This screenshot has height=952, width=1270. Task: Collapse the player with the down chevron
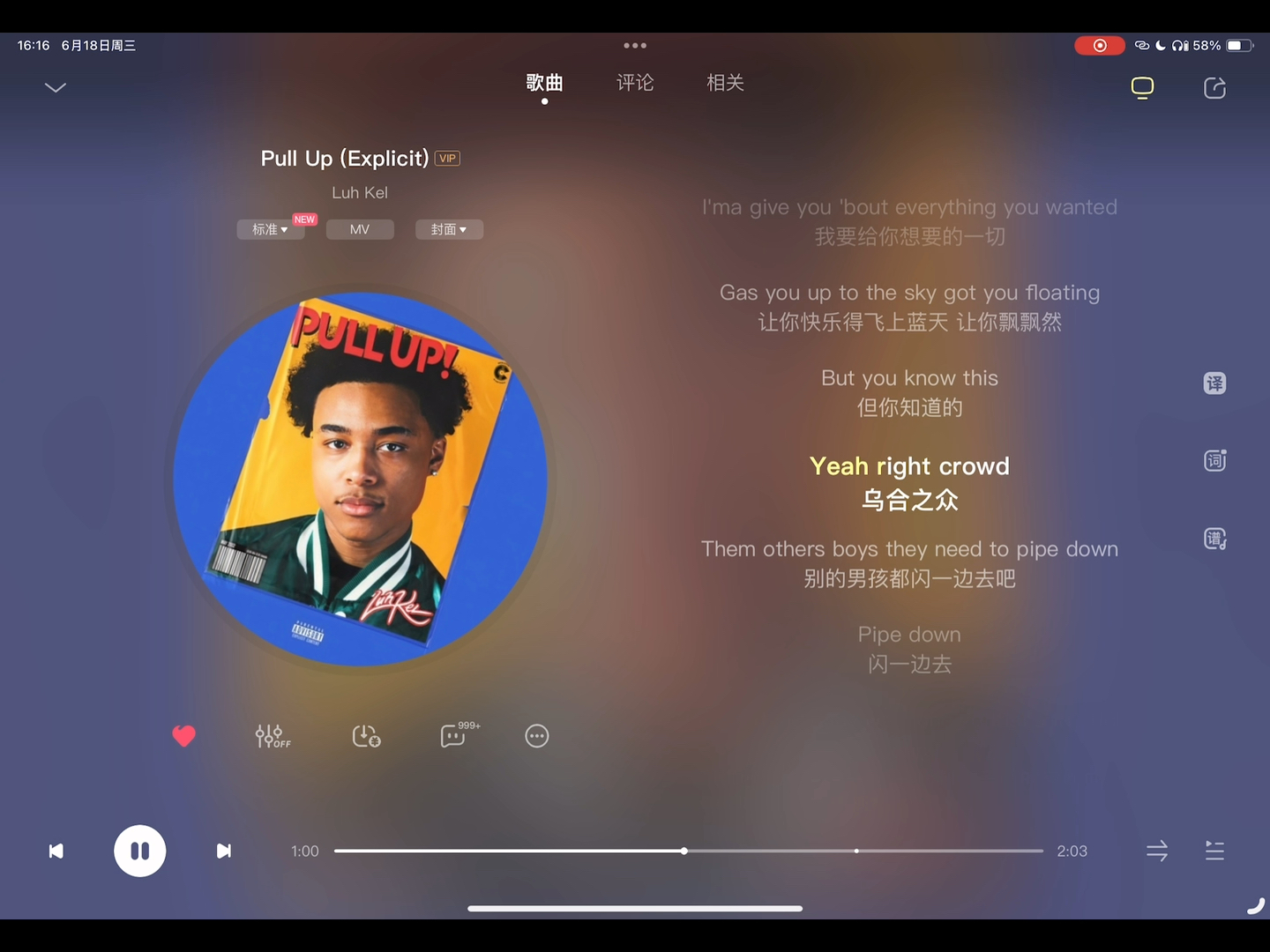point(56,87)
